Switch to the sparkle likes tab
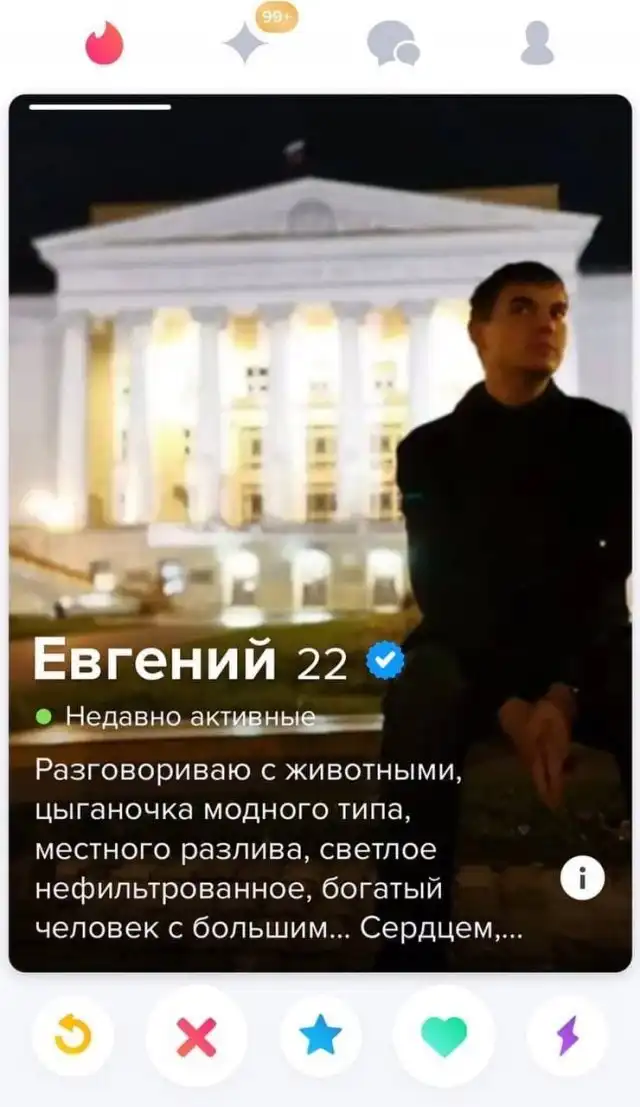This screenshot has height=1107, width=640. pos(245,43)
